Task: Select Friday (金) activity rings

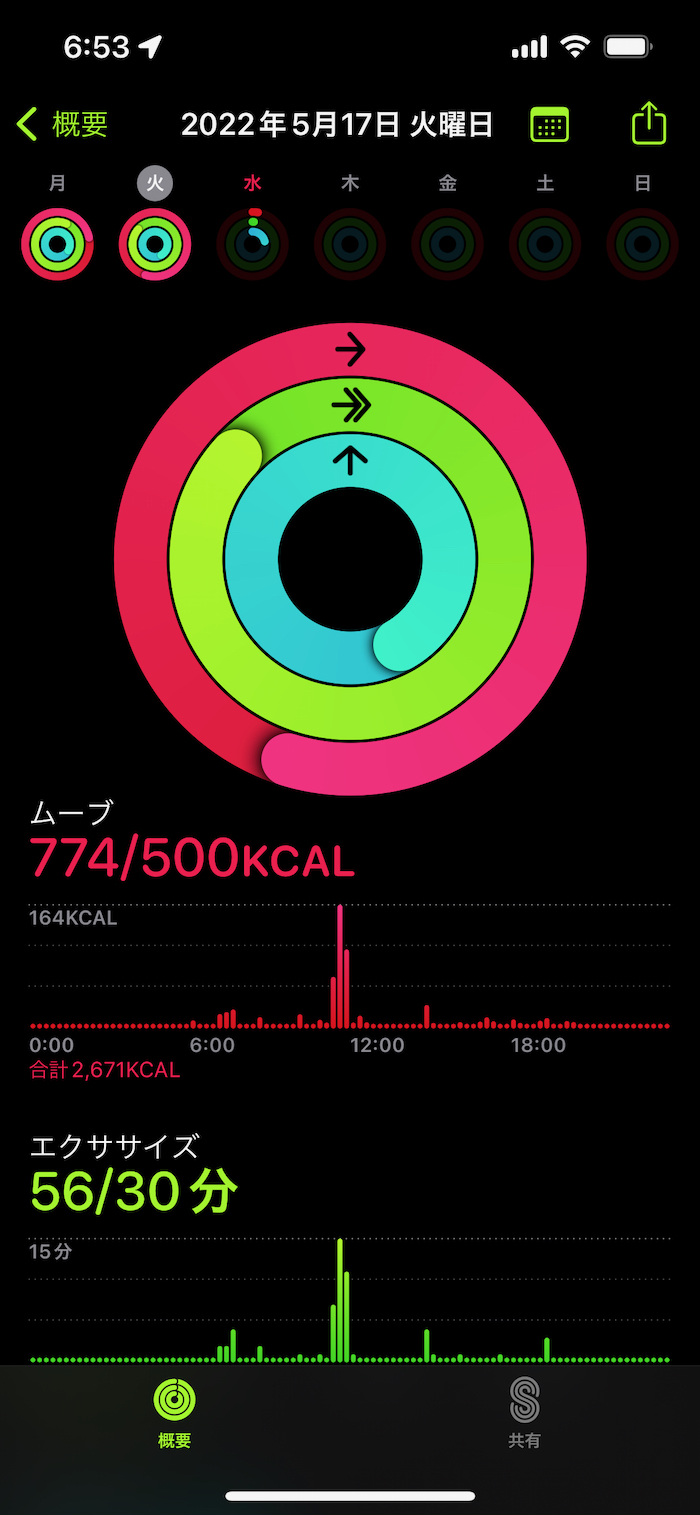Action: click(447, 243)
